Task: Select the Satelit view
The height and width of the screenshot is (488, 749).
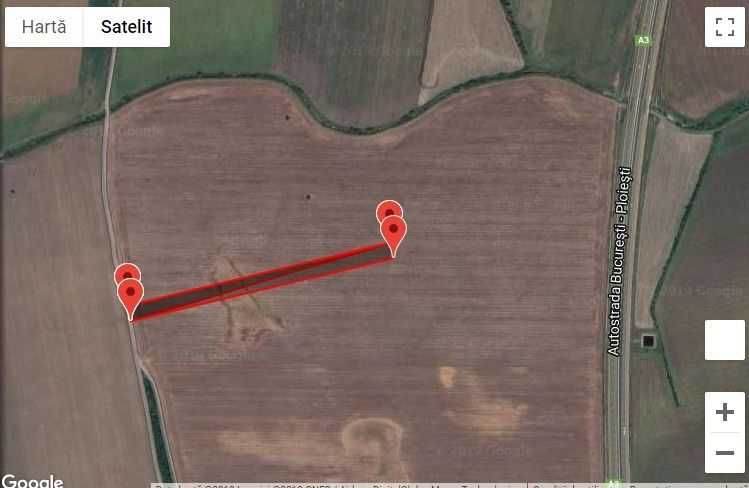Action: (x=126, y=27)
